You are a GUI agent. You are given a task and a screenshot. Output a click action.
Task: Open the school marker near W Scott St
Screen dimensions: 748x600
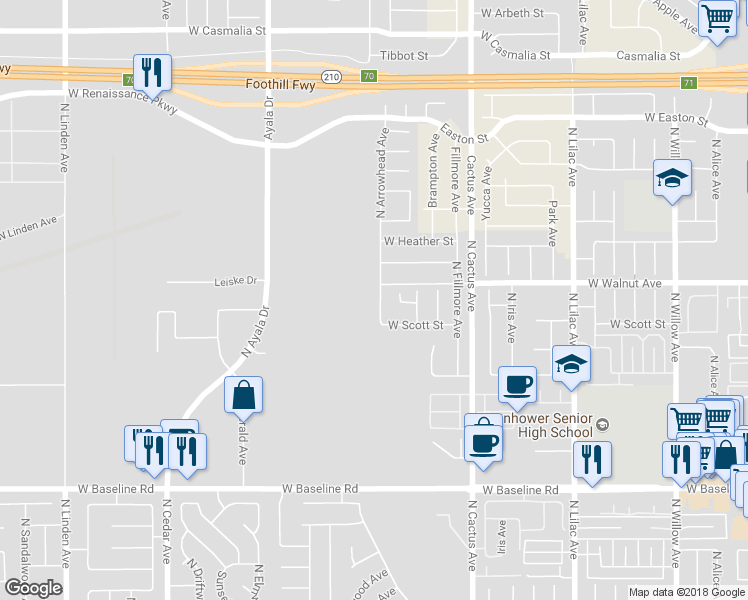tap(571, 365)
